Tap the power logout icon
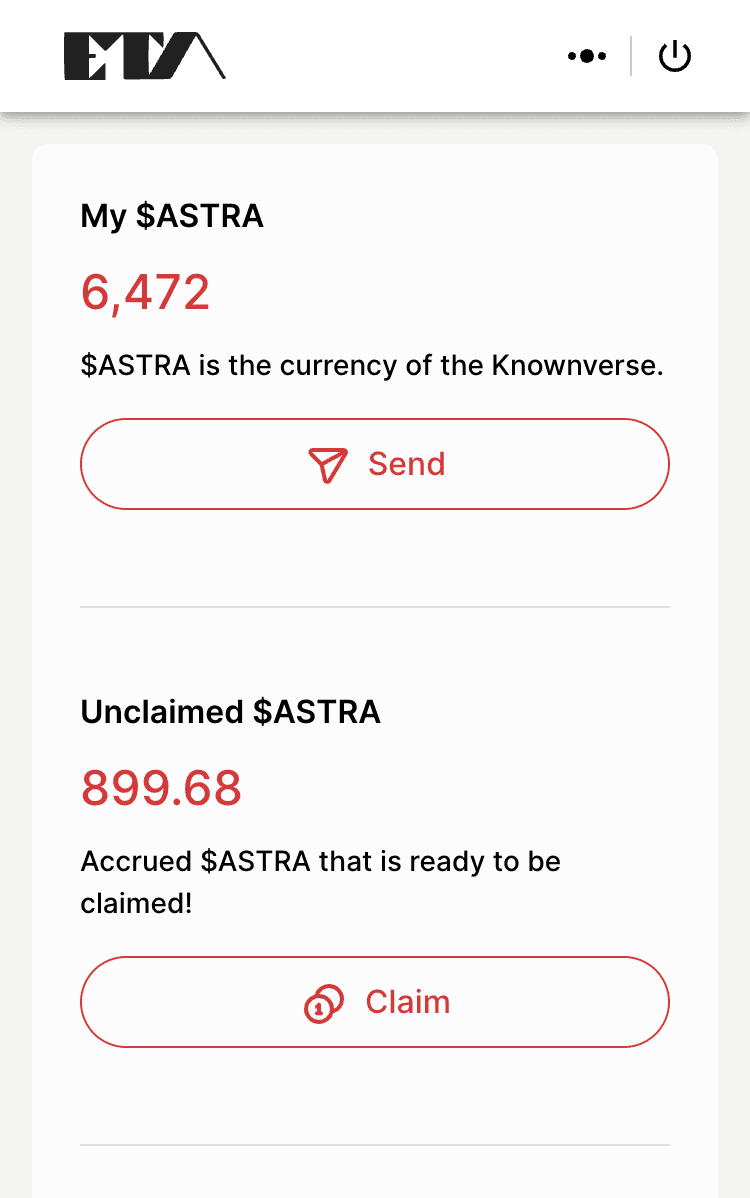750x1198 pixels. point(675,56)
